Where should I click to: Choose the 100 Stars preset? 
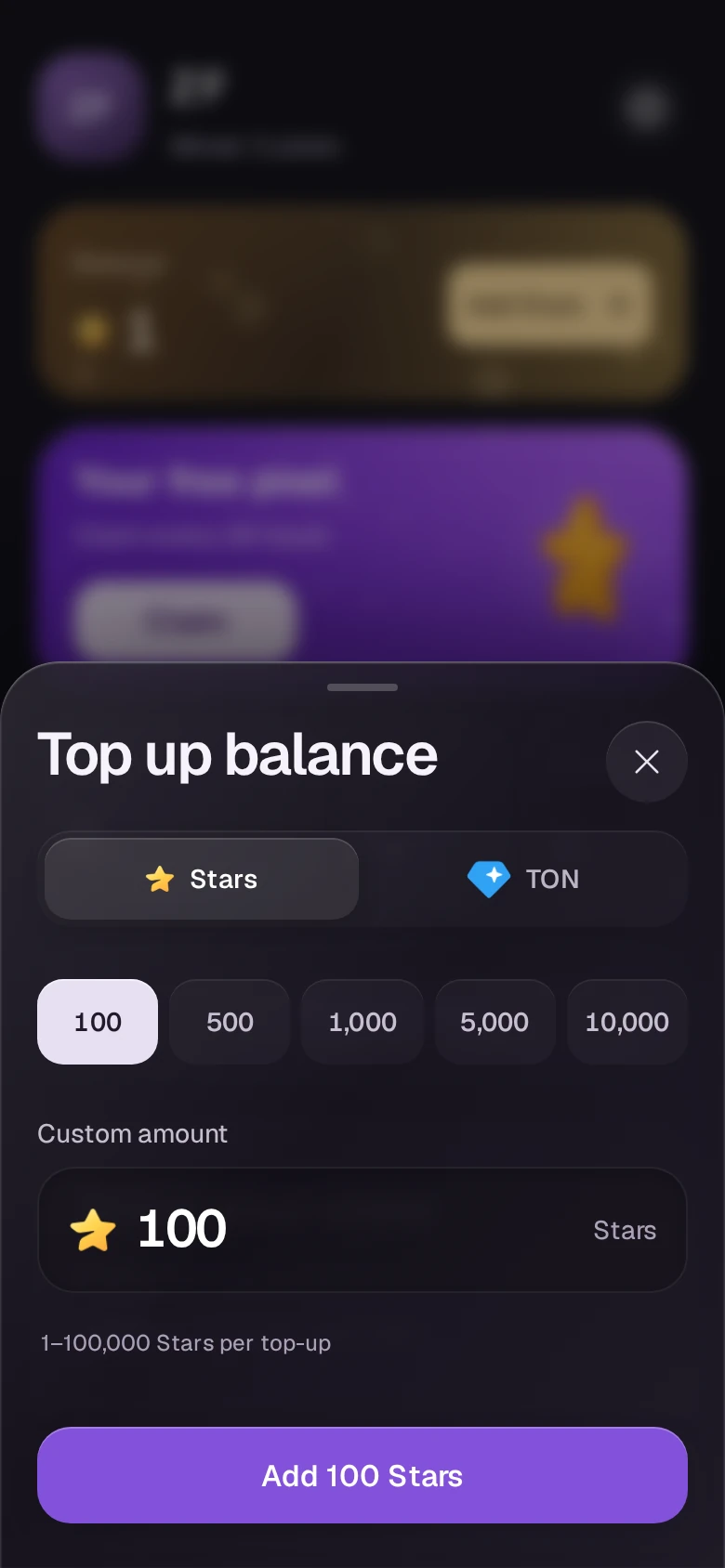click(98, 1022)
